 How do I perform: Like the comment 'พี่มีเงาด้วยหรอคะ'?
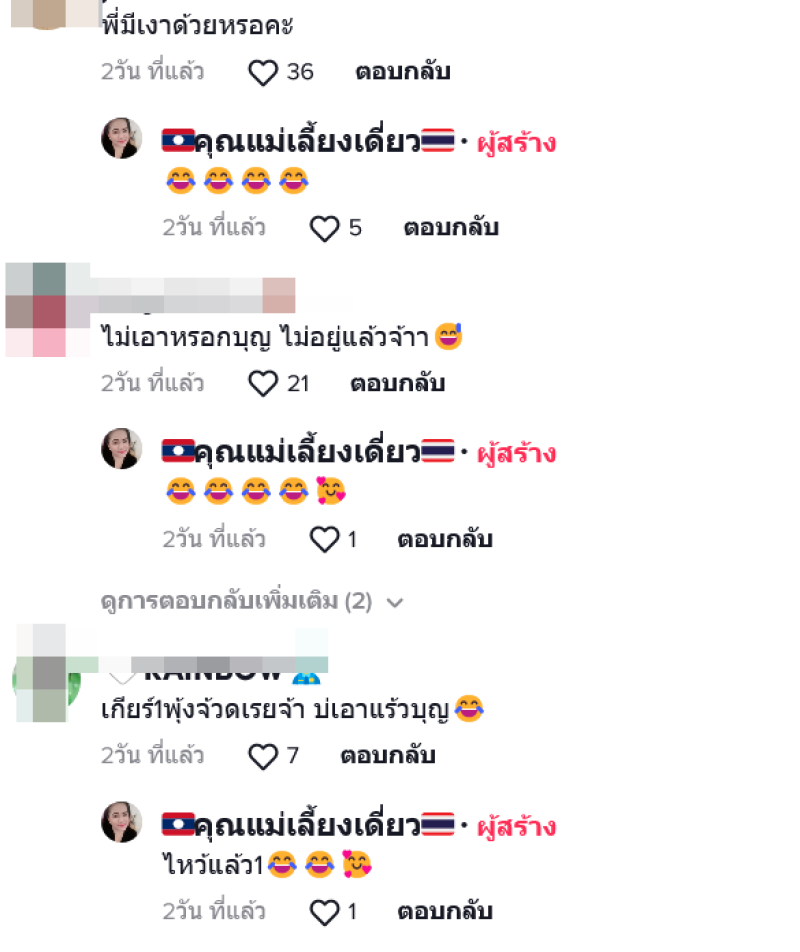(263, 72)
